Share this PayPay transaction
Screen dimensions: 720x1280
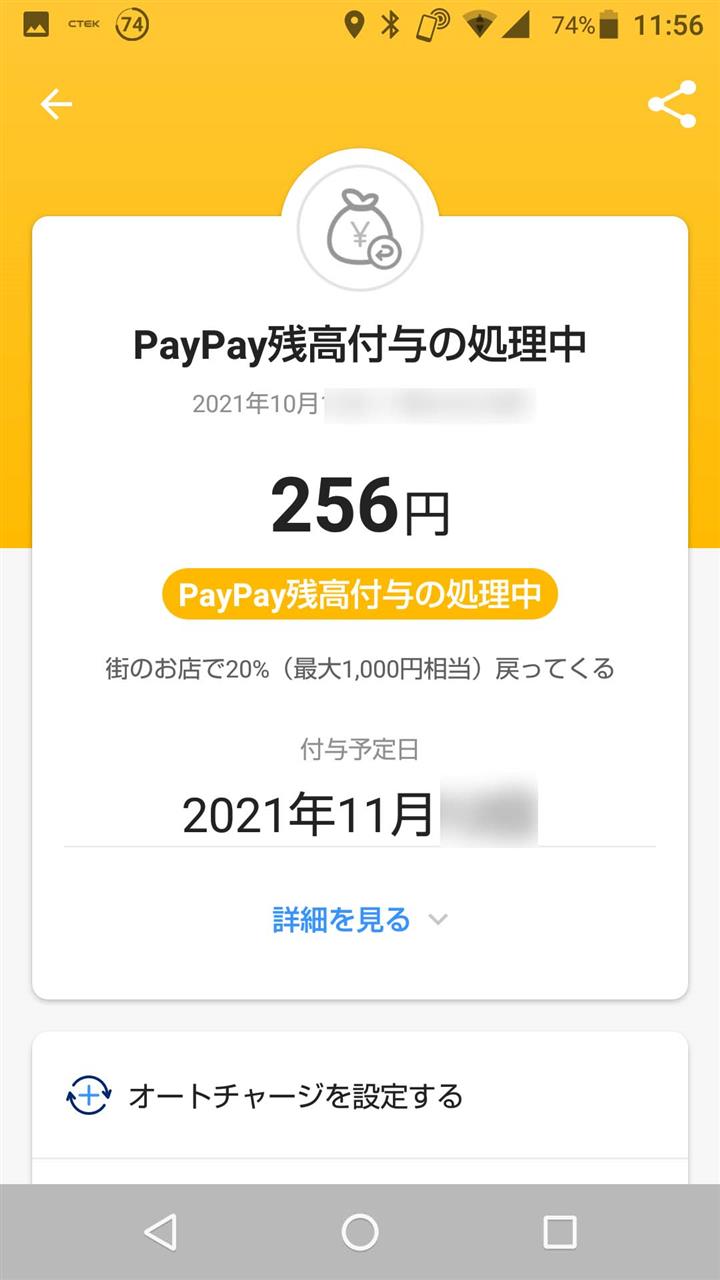pos(671,104)
